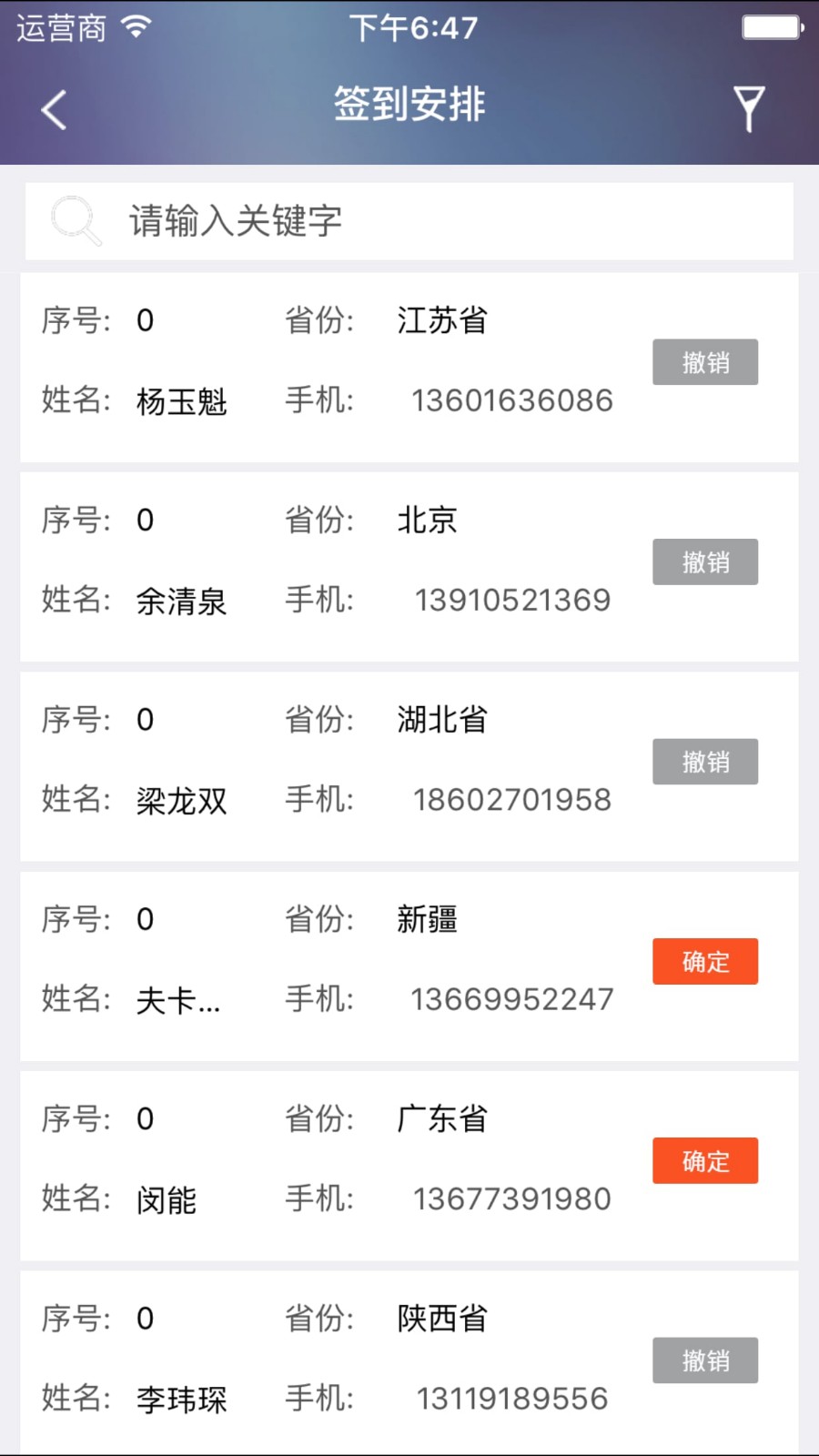
Task: Tap 撤销 next to 余清泉
Action: coord(705,561)
